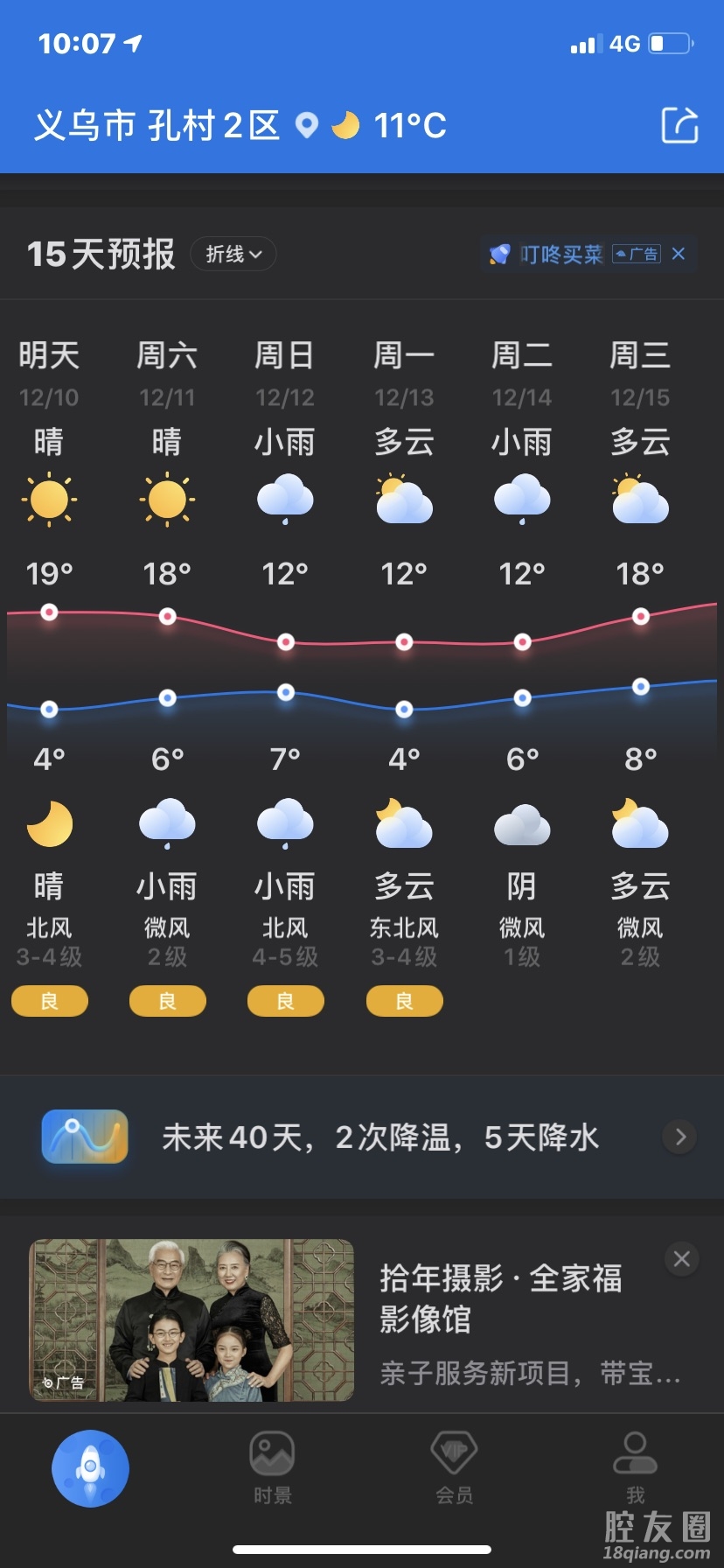This screenshot has width=724, height=1568.
Task: Switch to the 会员 tab
Action: 454,1467
